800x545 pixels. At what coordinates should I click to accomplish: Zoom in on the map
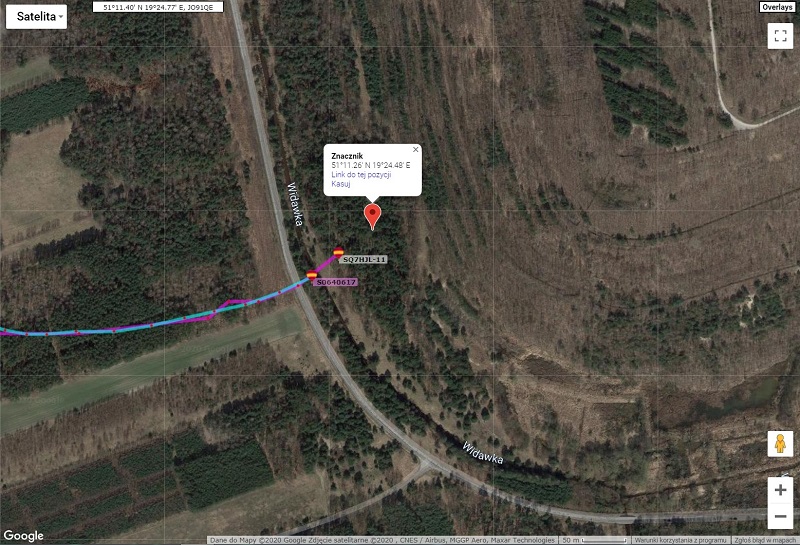781,491
